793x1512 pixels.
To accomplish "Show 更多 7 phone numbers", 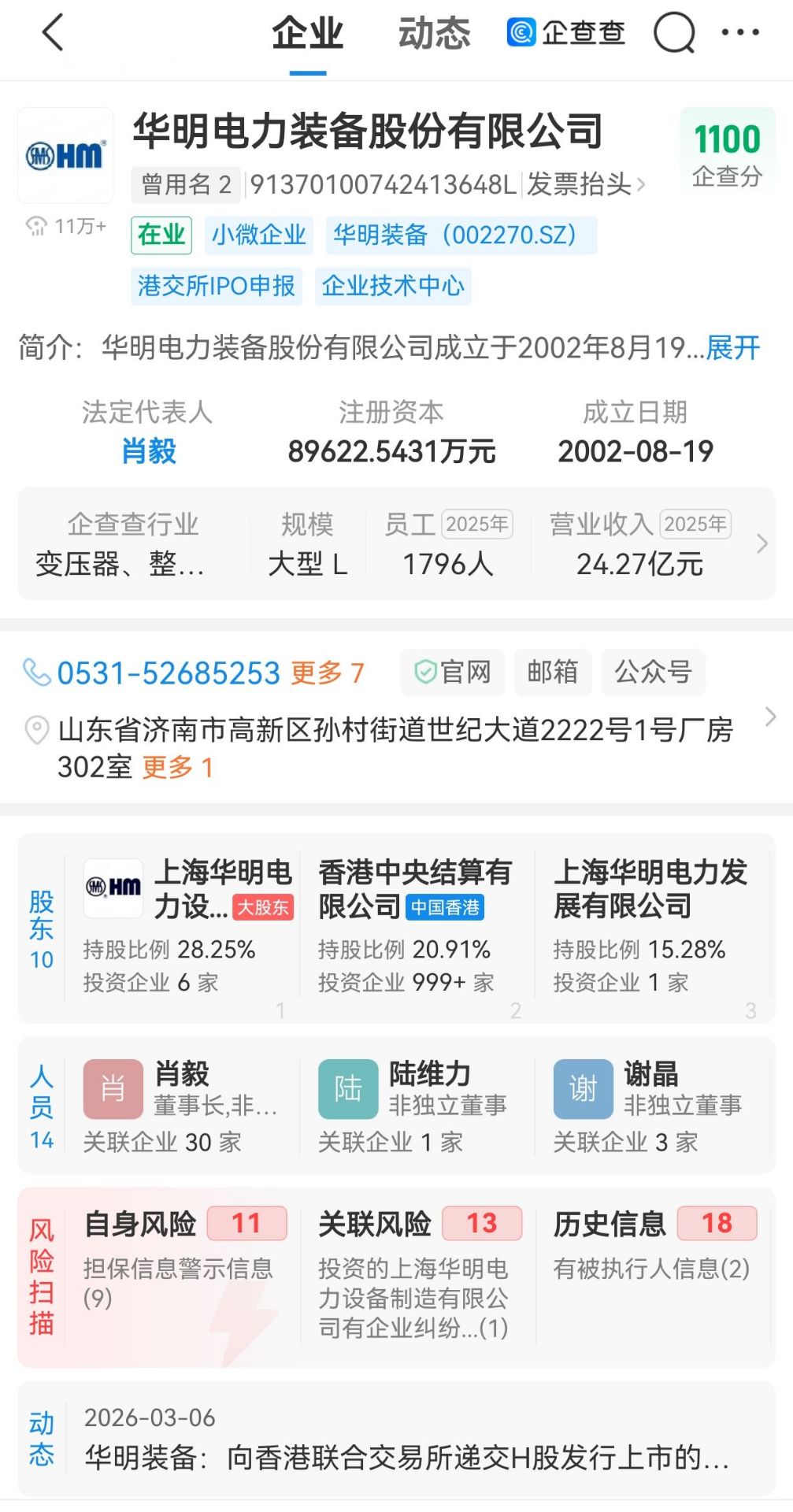I will pyautogui.click(x=328, y=673).
